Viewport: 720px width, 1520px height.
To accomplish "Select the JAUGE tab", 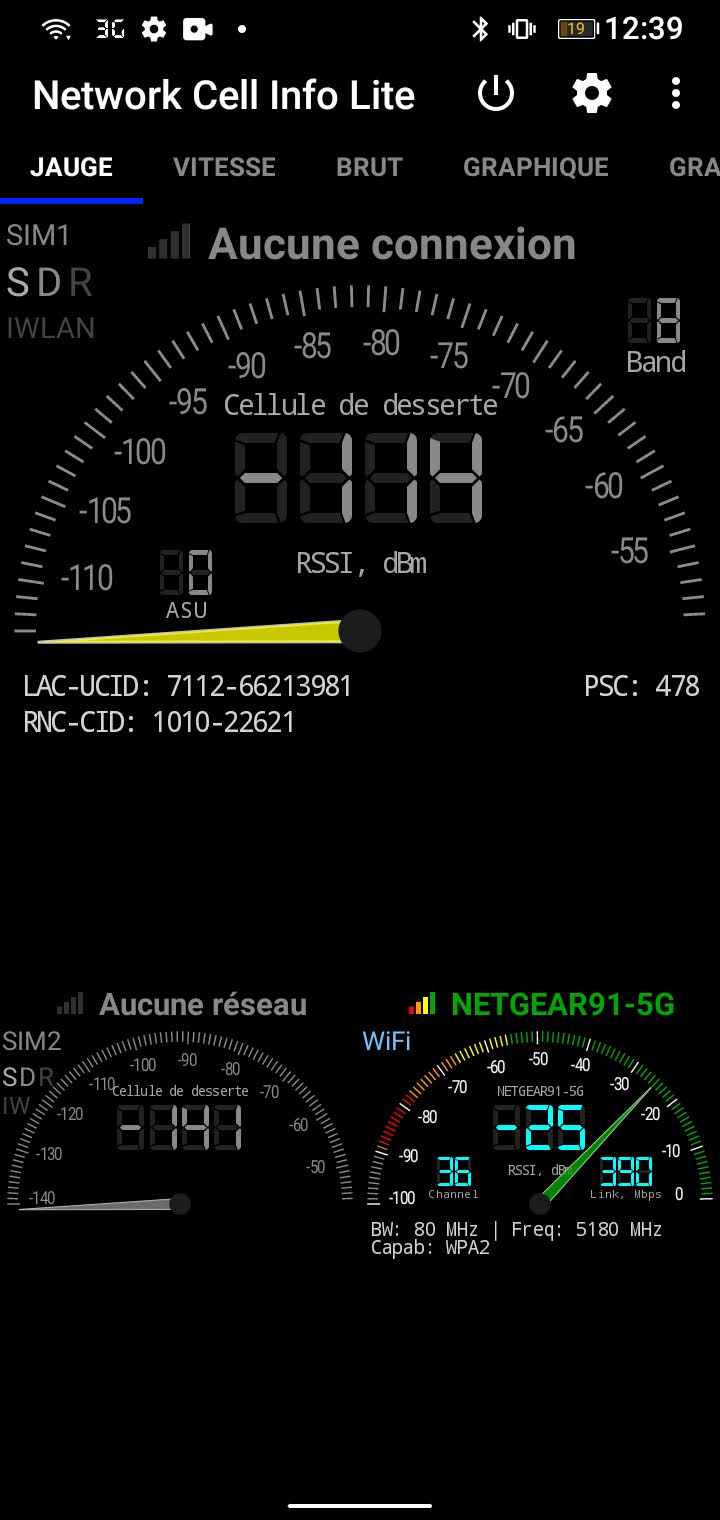I will [x=71, y=167].
